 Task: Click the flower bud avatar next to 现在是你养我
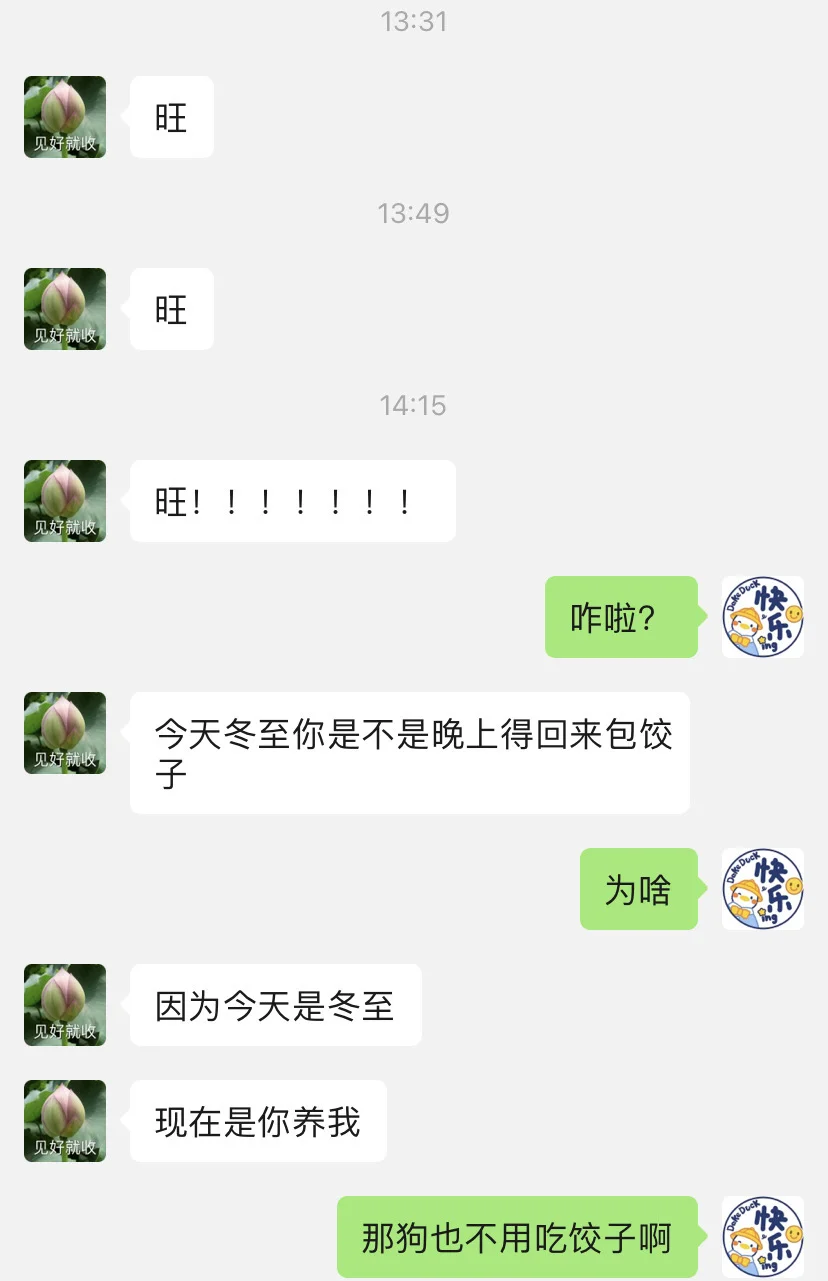point(64,1120)
